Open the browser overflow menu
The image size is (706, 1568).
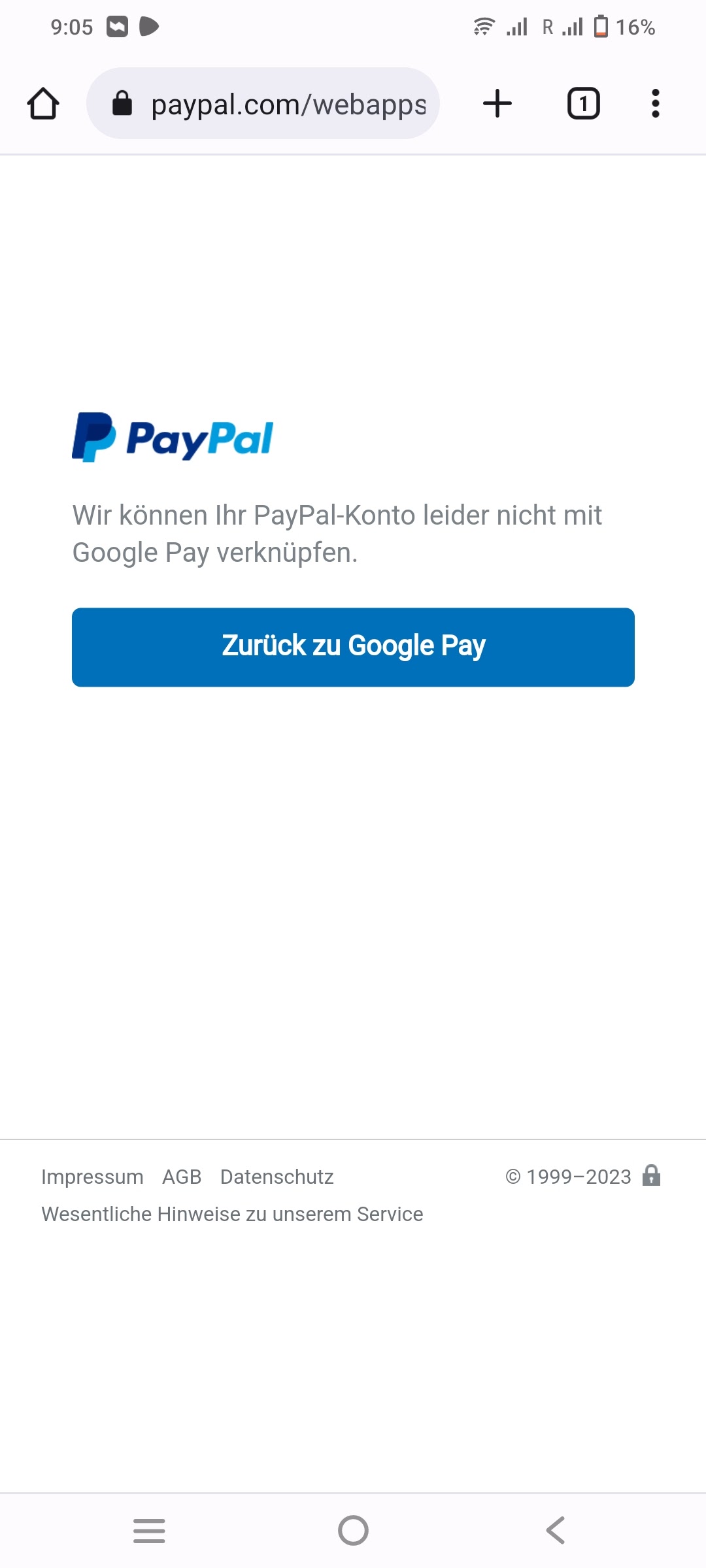(x=655, y=103)
